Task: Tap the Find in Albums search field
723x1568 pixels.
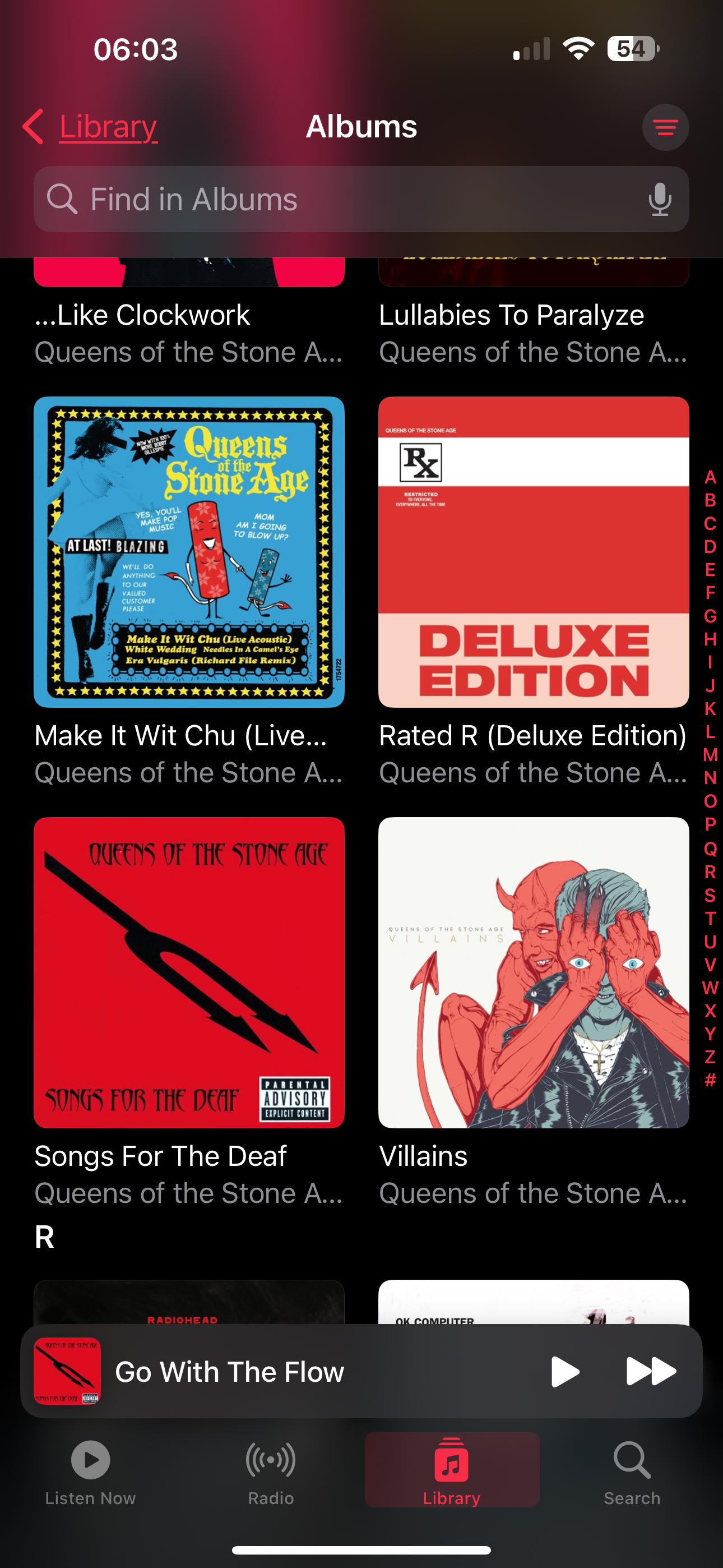Action: tap(361, 199)
